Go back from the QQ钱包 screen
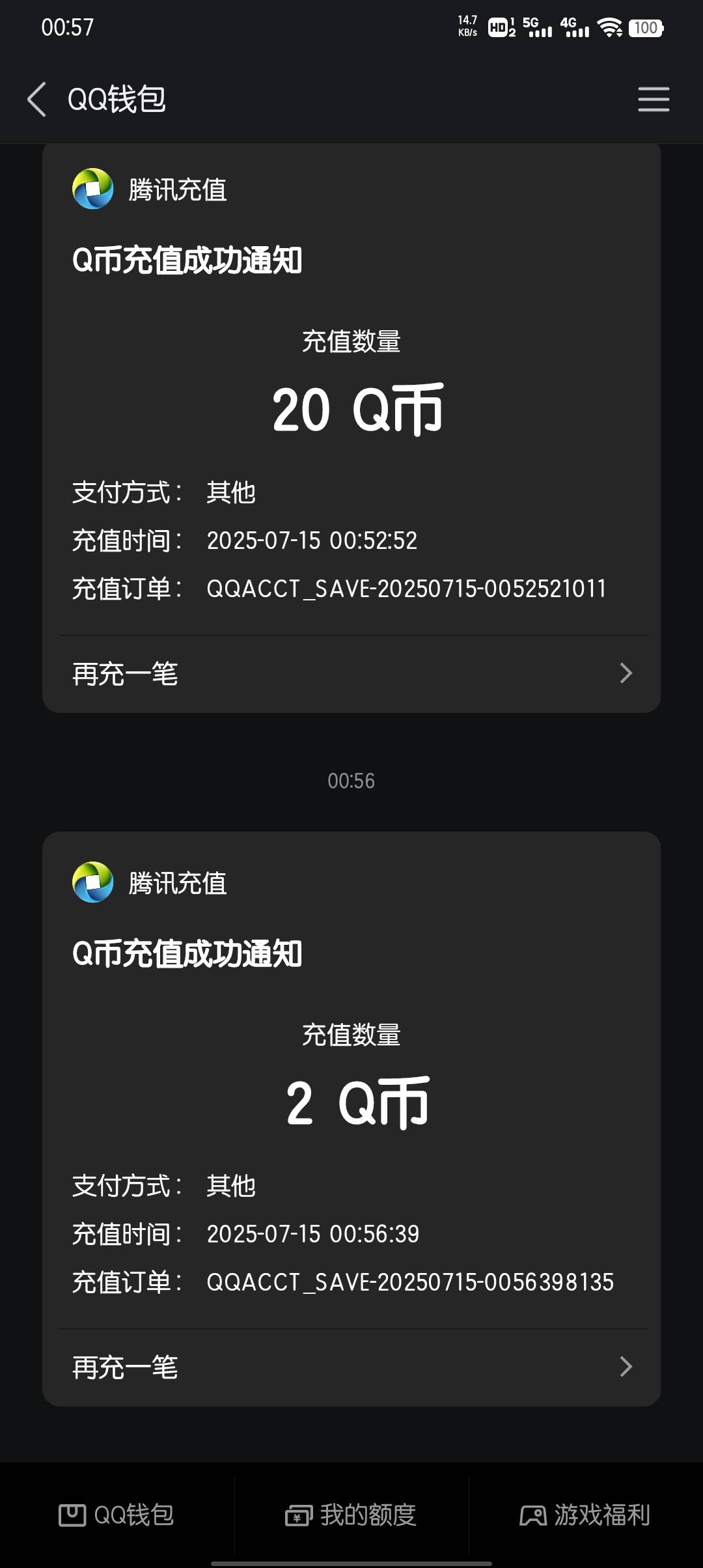703x1568 pixels. click(x=37, y=100)
